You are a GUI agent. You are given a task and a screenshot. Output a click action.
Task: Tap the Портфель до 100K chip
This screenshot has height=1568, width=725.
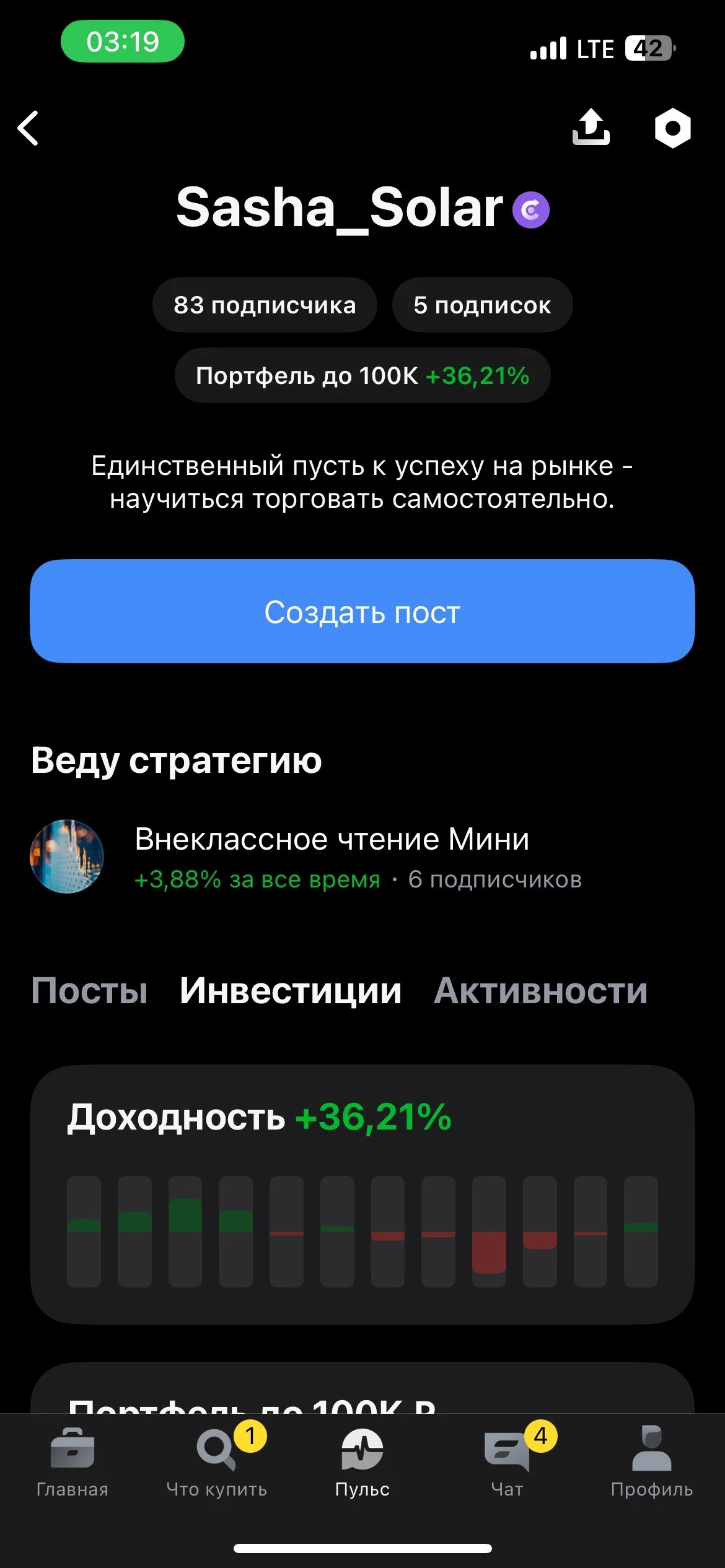[x=362, y=375]
